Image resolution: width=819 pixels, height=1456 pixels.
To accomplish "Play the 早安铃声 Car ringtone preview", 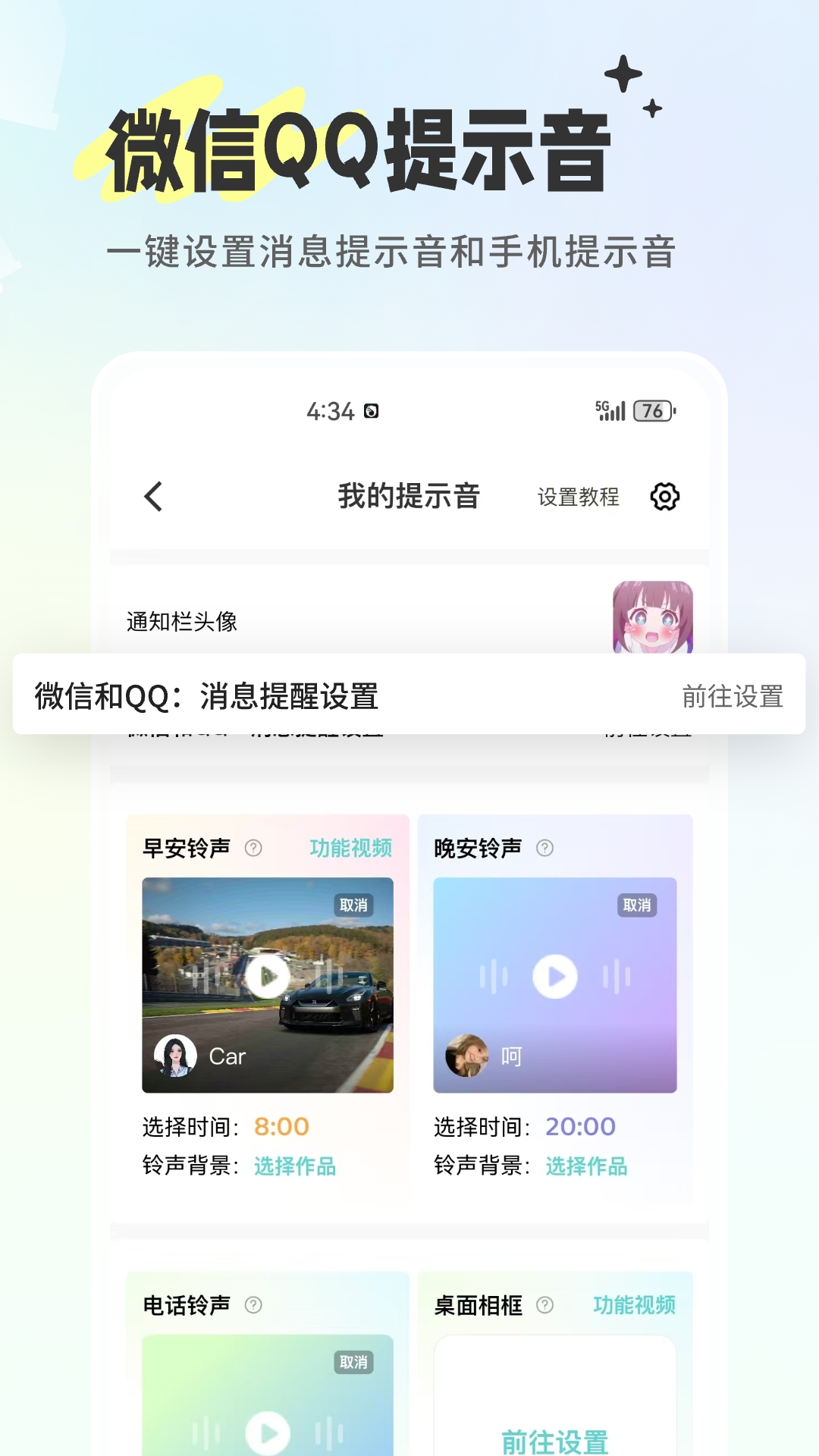I will click(x=267, y=978).
